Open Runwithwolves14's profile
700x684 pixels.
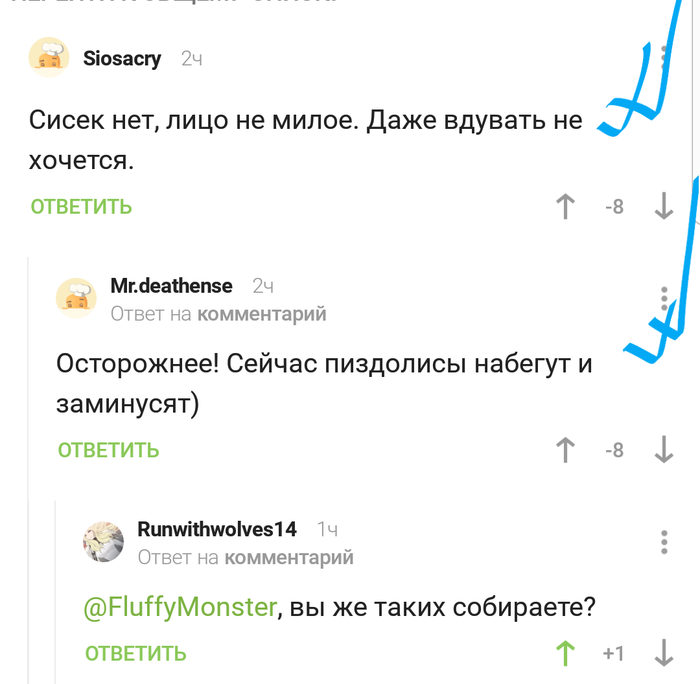217,529
